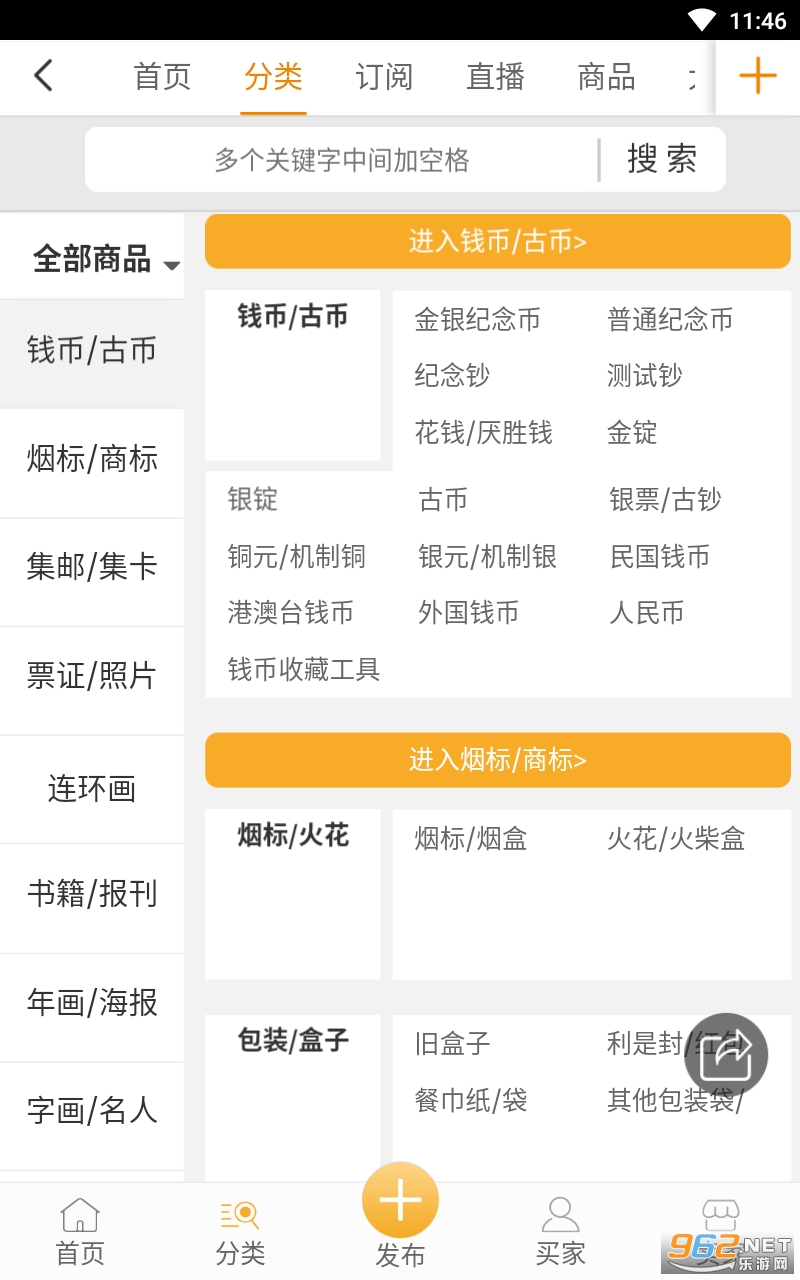Go back with the top-left arrow

[43, 75]
